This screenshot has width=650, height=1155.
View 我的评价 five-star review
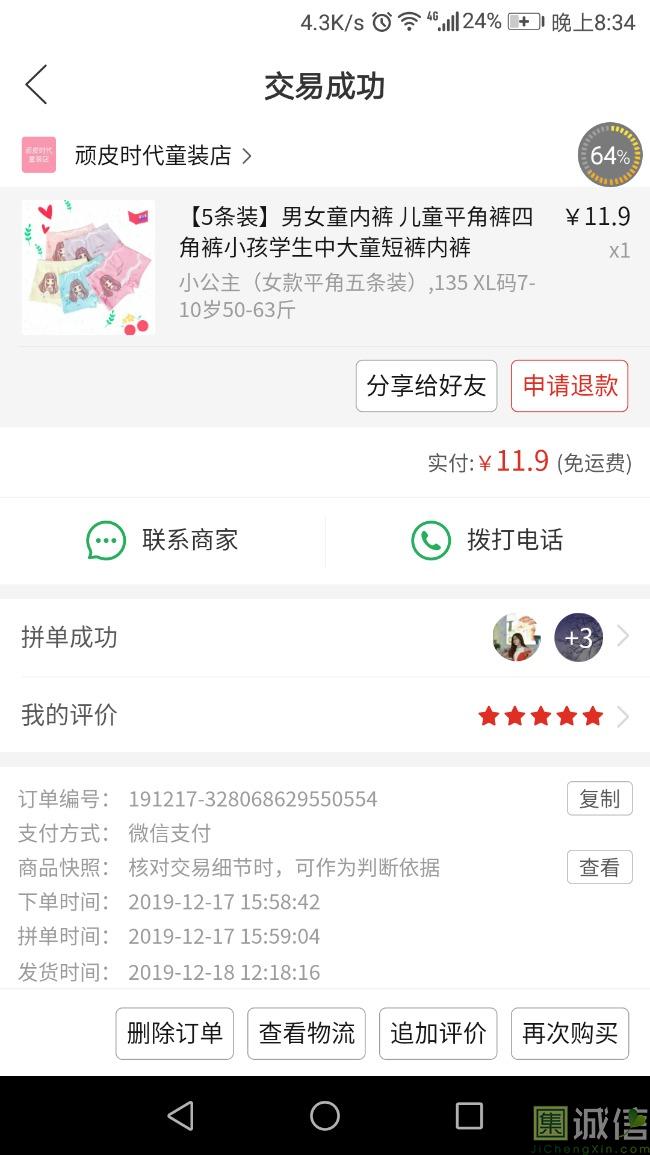click(324, 715)
